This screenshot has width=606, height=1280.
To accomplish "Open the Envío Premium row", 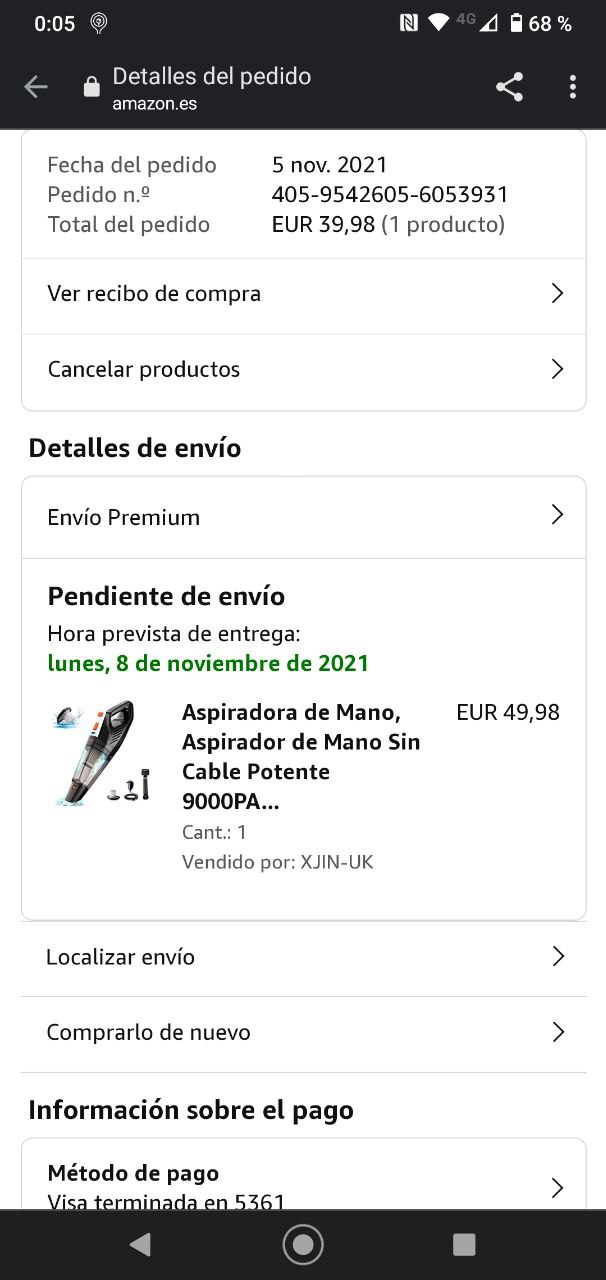I will coord(303,517).
